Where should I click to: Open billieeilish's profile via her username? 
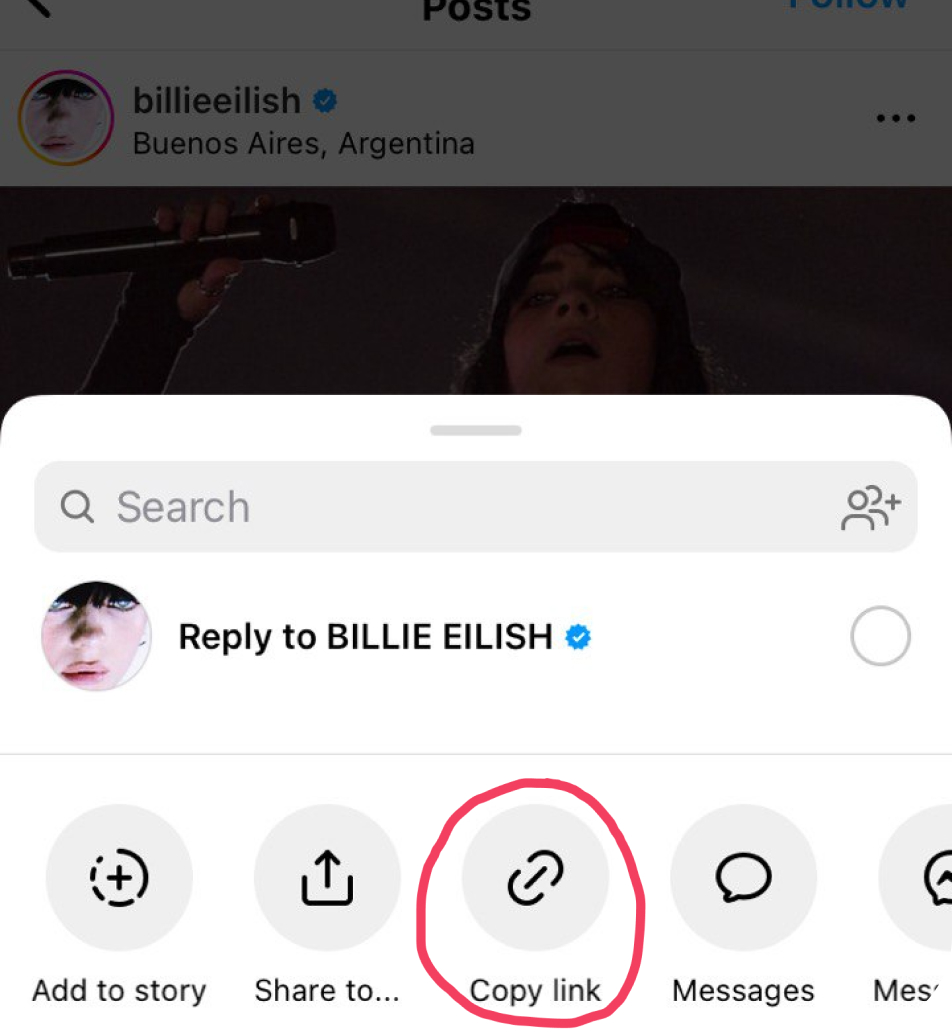(x=216, y=100)
